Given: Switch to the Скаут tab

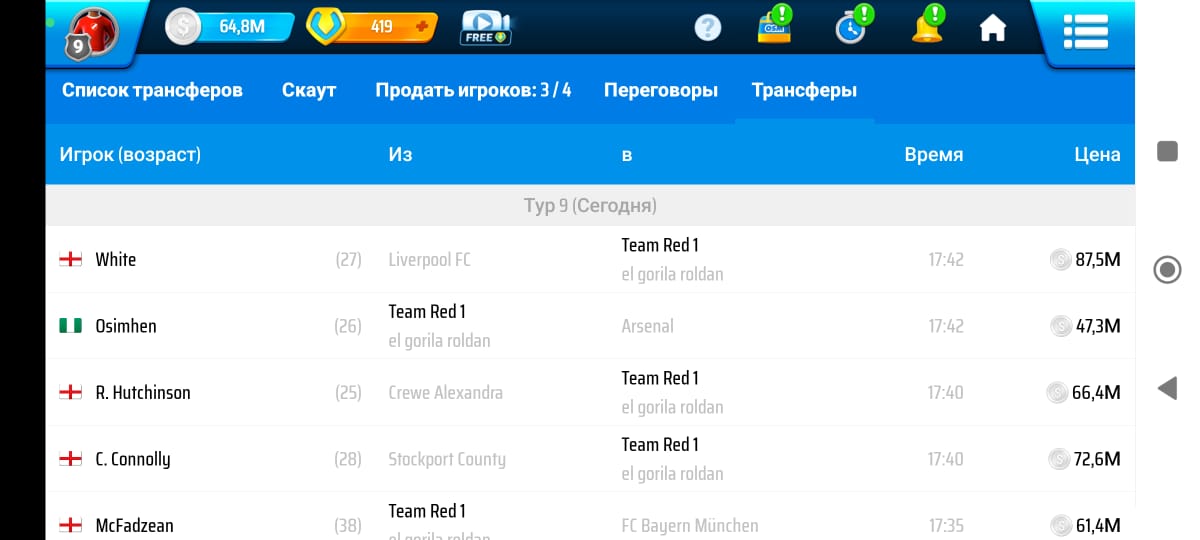Looking at the screenshot, I should (309, 90).
